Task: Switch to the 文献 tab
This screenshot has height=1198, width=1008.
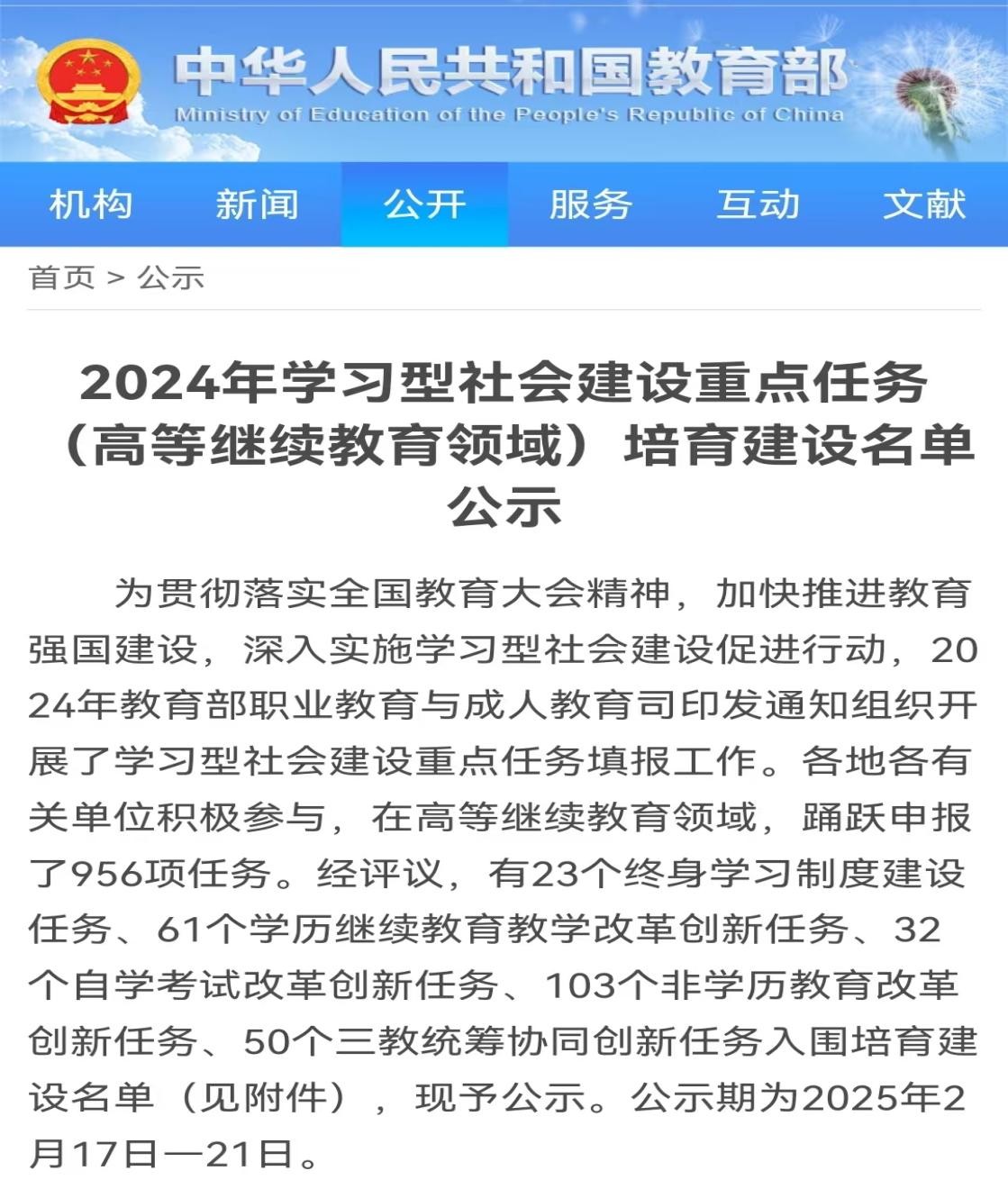Action: [924, 204]
